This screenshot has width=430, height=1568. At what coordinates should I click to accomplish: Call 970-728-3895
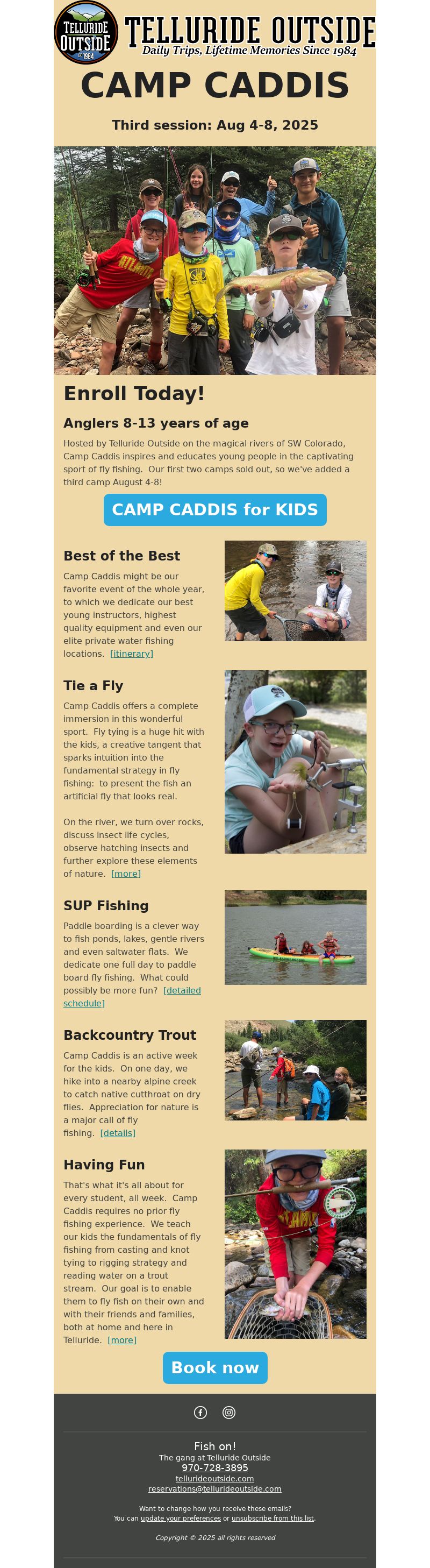214,1467
